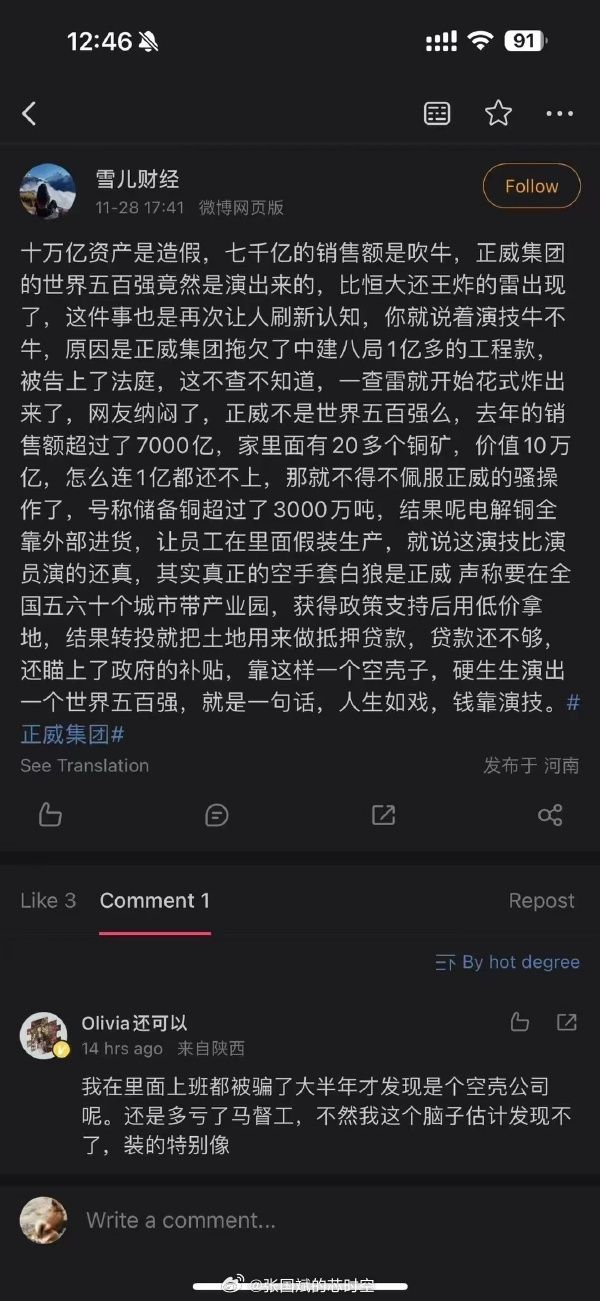
Task: Switch to the Repost tab
Action: [x=541, y=900]
